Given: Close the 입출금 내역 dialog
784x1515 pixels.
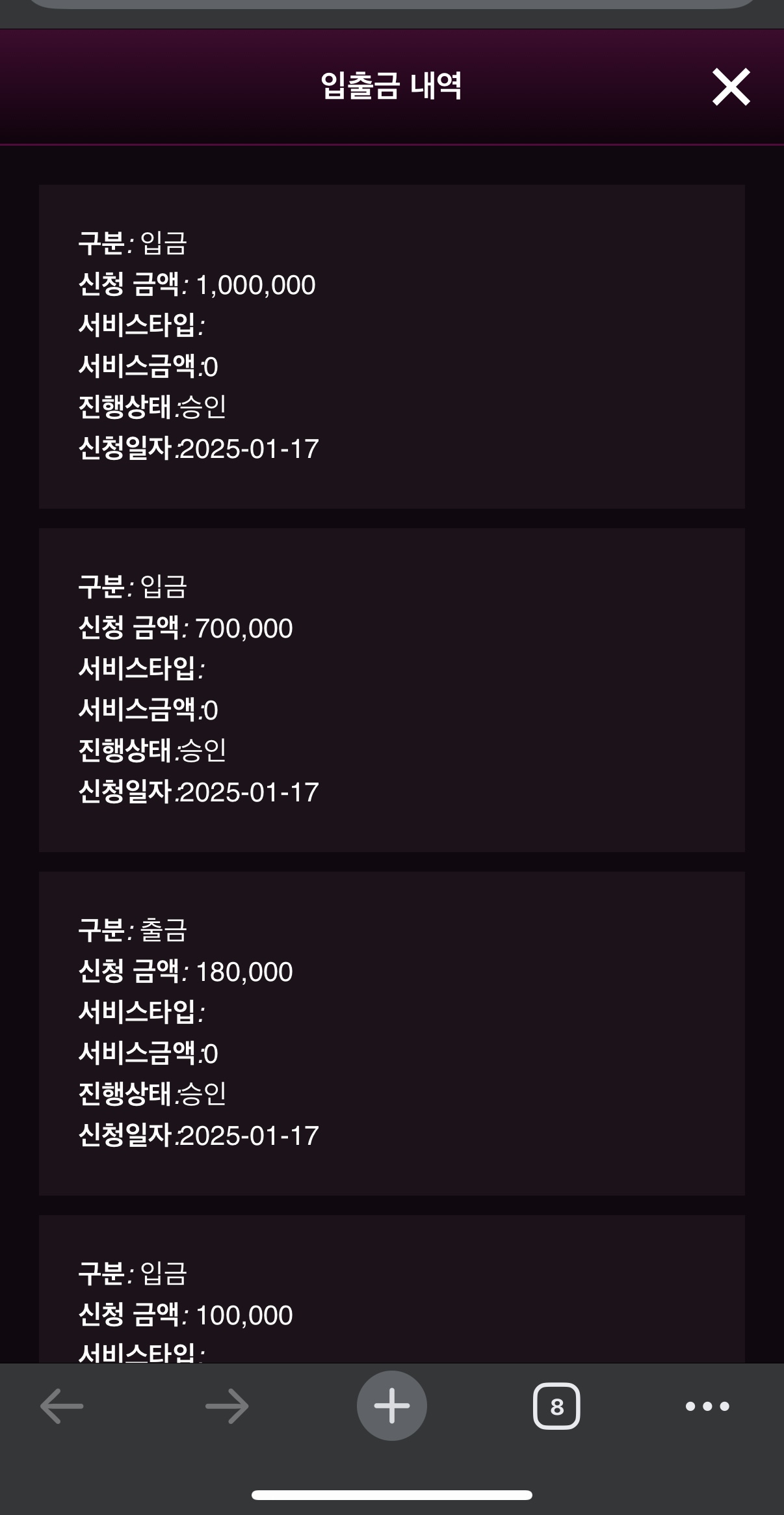Looking at the screenshot, I should [731, 87].
